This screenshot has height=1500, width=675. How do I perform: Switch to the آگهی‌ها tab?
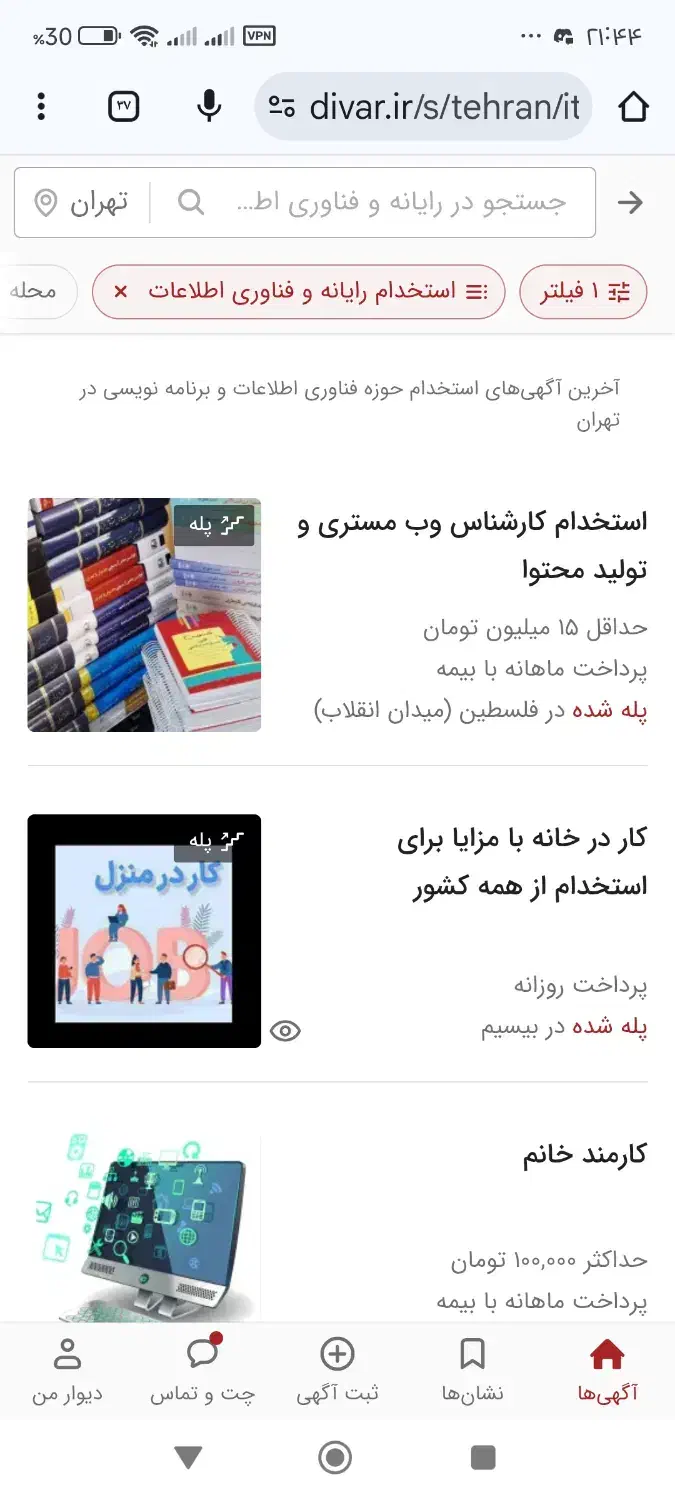(607, 1370)
